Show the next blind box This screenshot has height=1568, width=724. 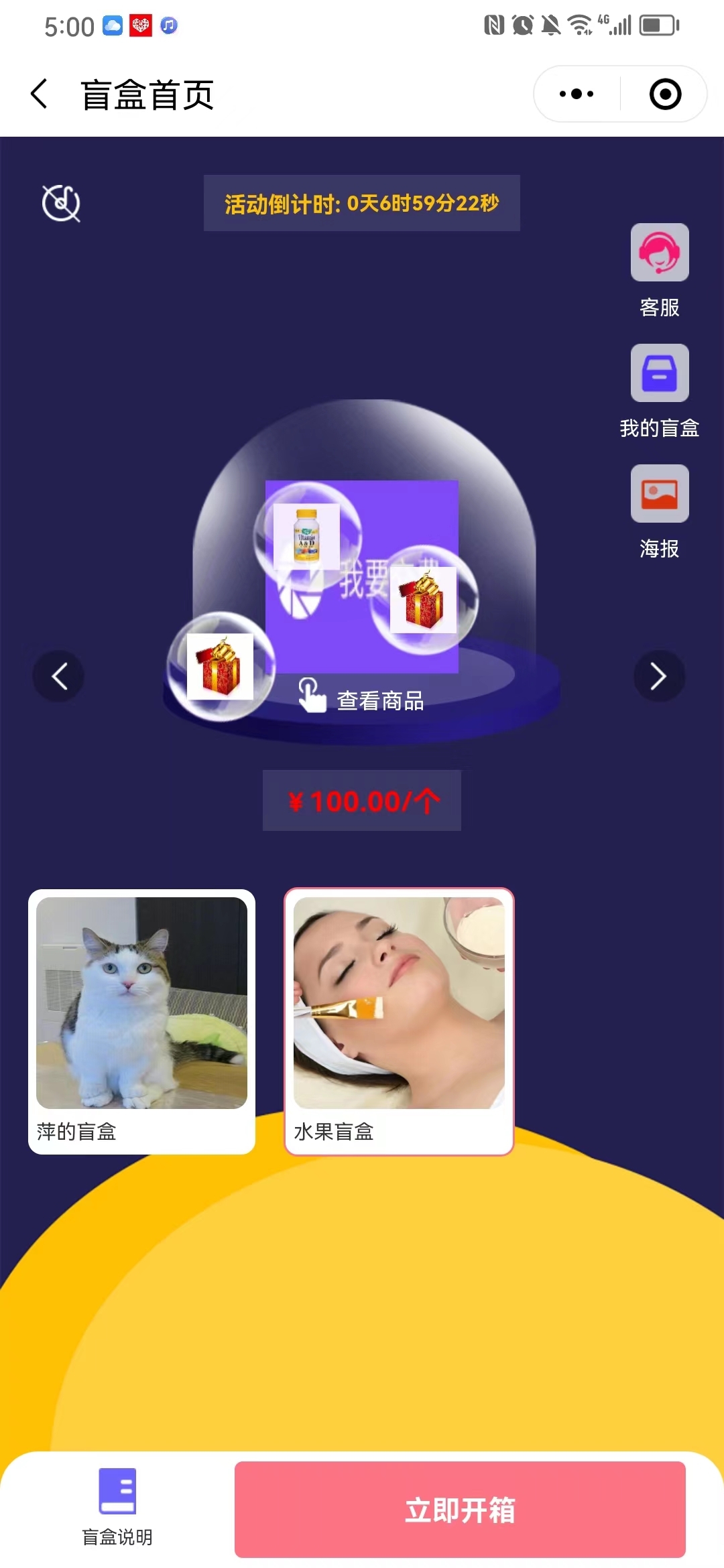pos(659,676)
